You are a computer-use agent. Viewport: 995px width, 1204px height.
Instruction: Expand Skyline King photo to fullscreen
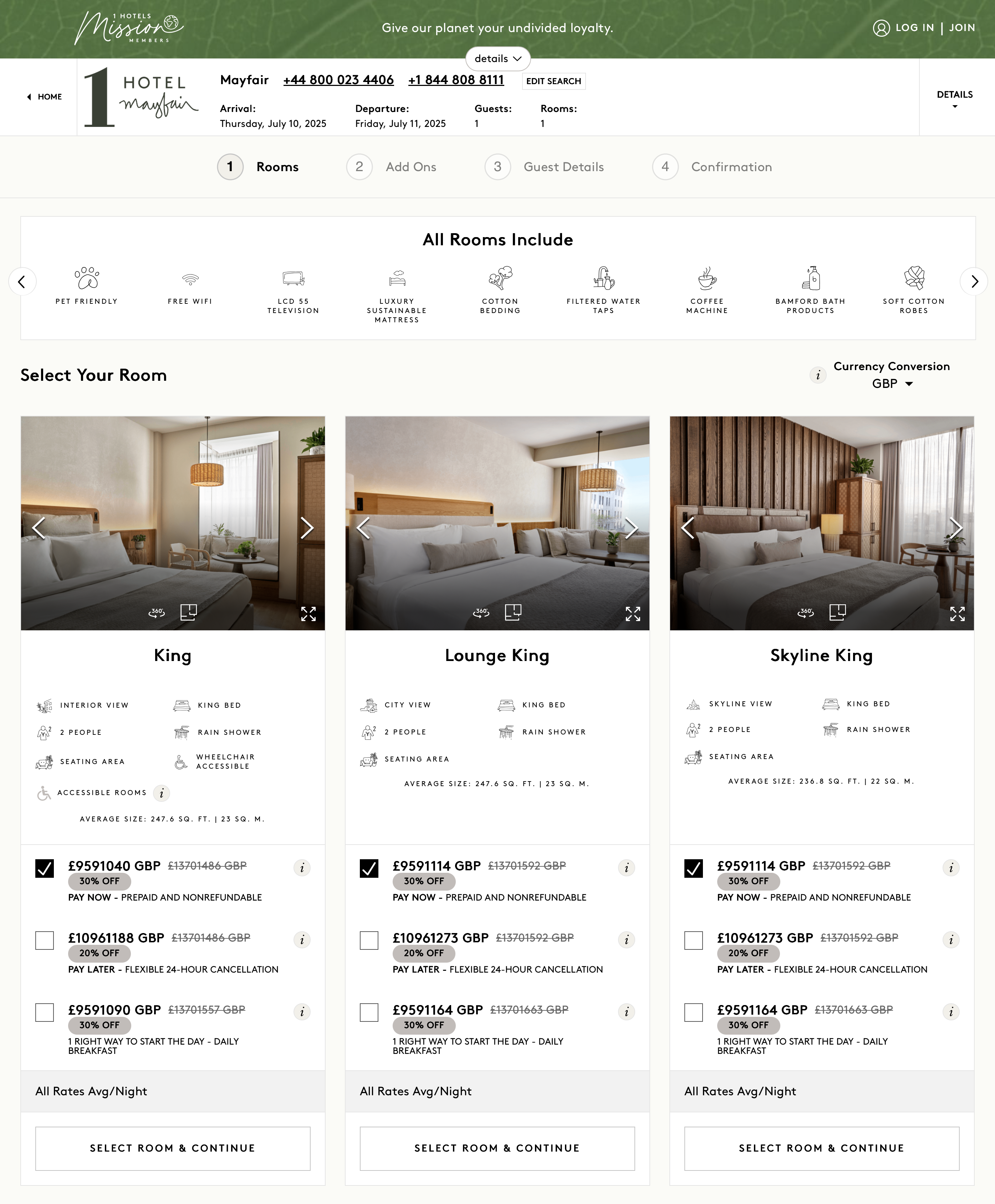pyautogui.click(x=956, y=614)
